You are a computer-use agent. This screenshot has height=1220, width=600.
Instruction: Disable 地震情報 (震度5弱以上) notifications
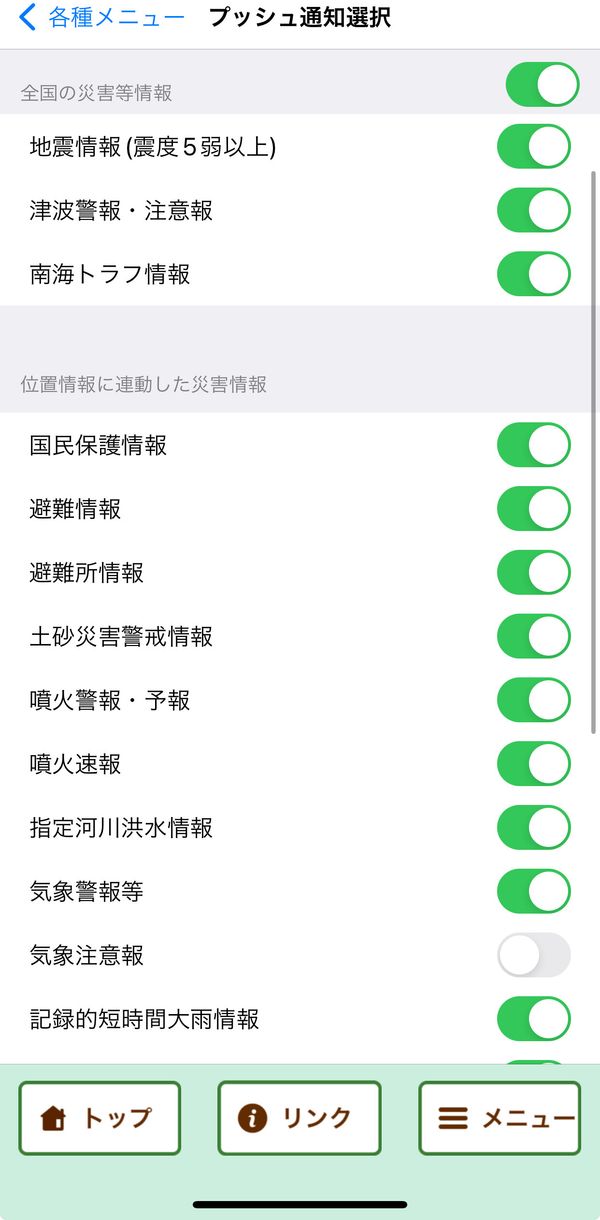(x=534, y=147)
